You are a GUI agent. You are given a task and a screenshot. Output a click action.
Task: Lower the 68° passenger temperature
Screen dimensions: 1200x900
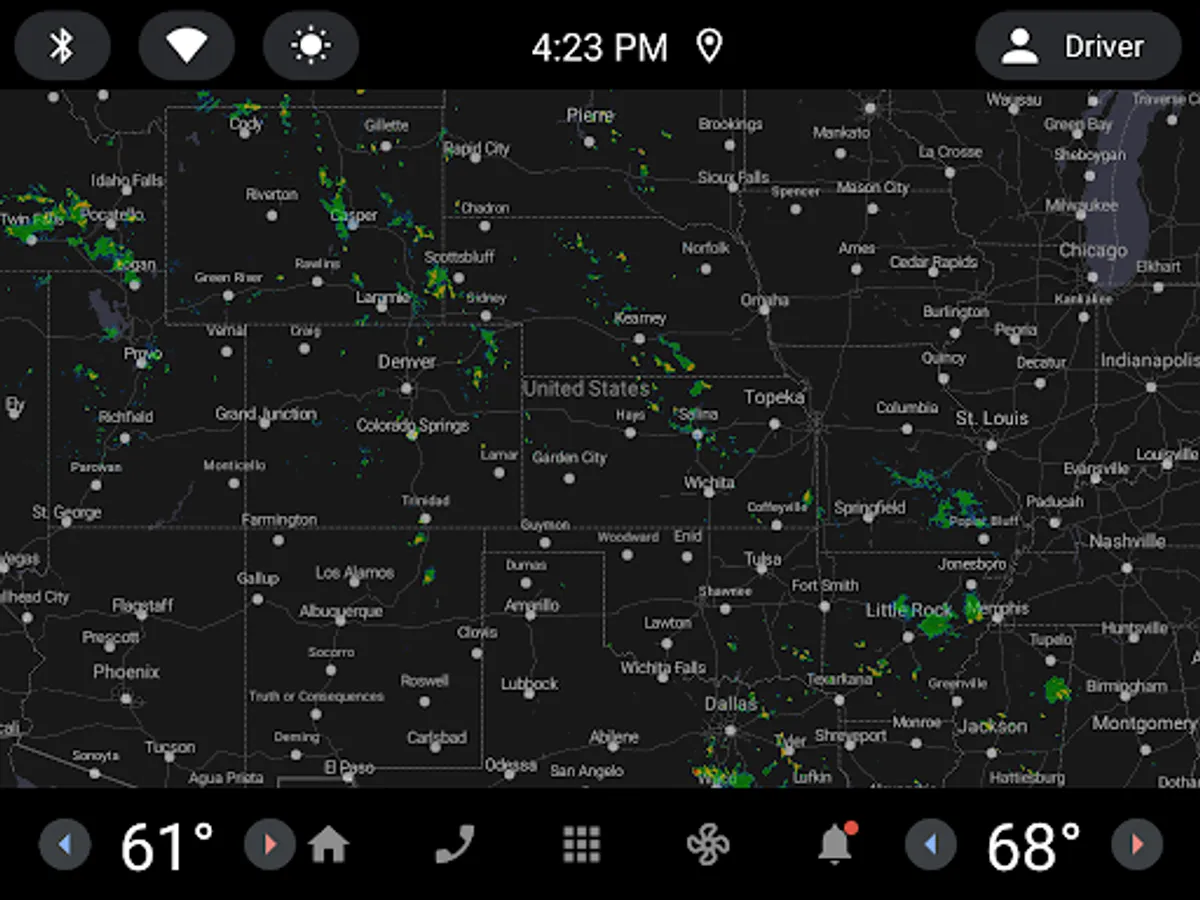[x=930, y=845]
